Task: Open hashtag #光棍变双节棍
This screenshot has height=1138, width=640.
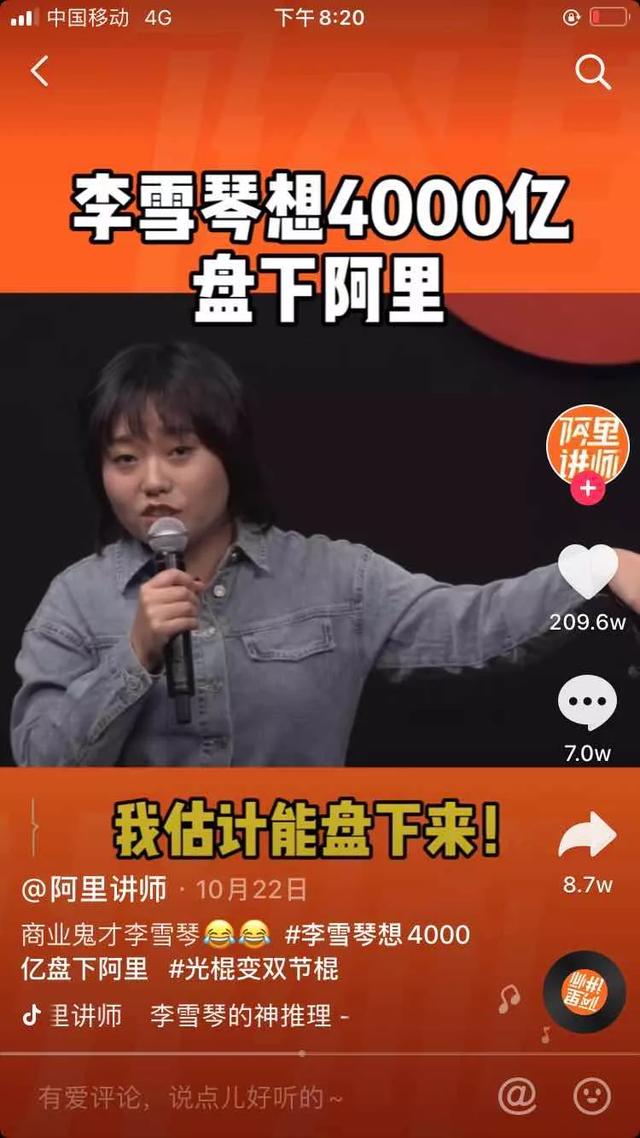Action: click(x=254, y=968)
